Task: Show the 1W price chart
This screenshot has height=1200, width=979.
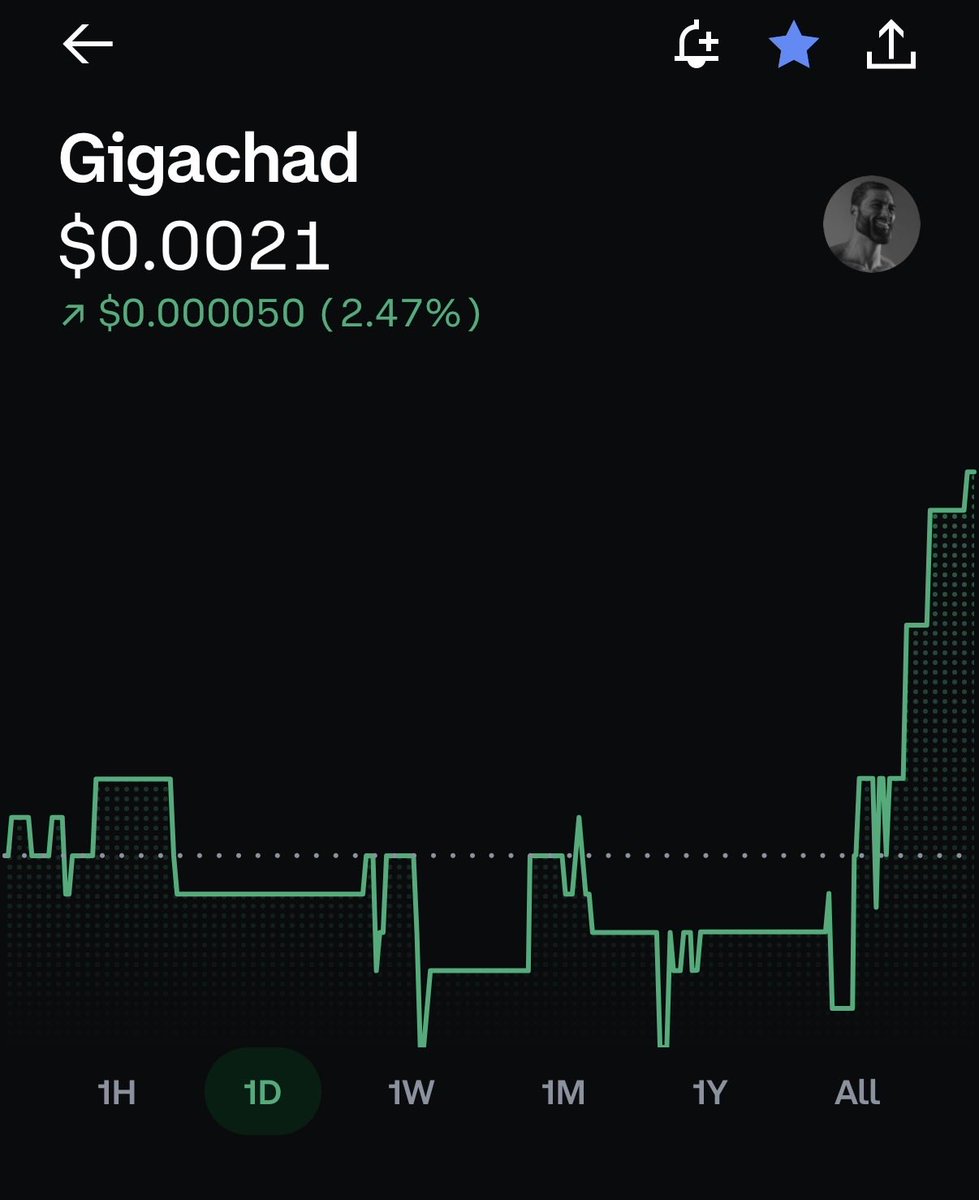Action: click(x=410, y=1092)
